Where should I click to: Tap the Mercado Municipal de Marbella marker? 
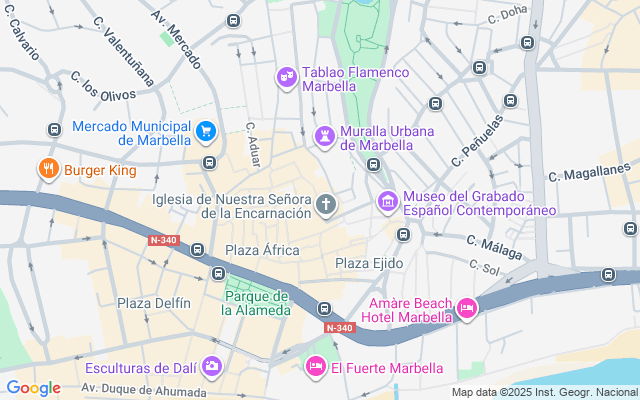[206, 130]
